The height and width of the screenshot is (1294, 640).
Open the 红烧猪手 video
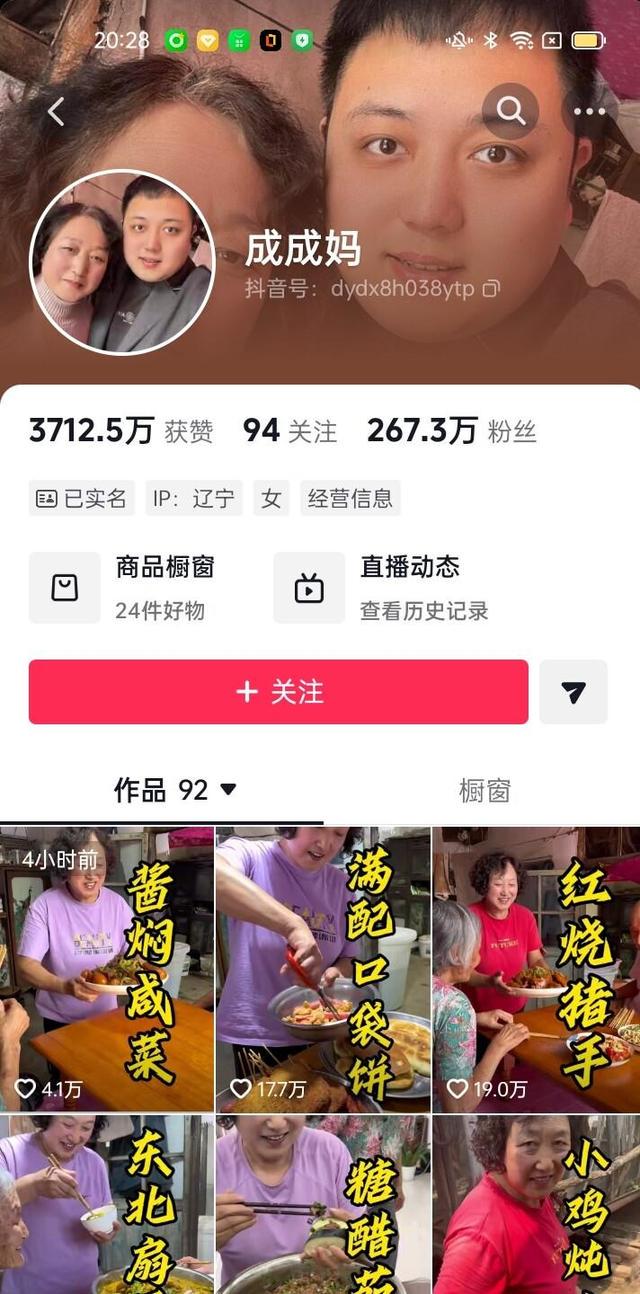point(536,970)
